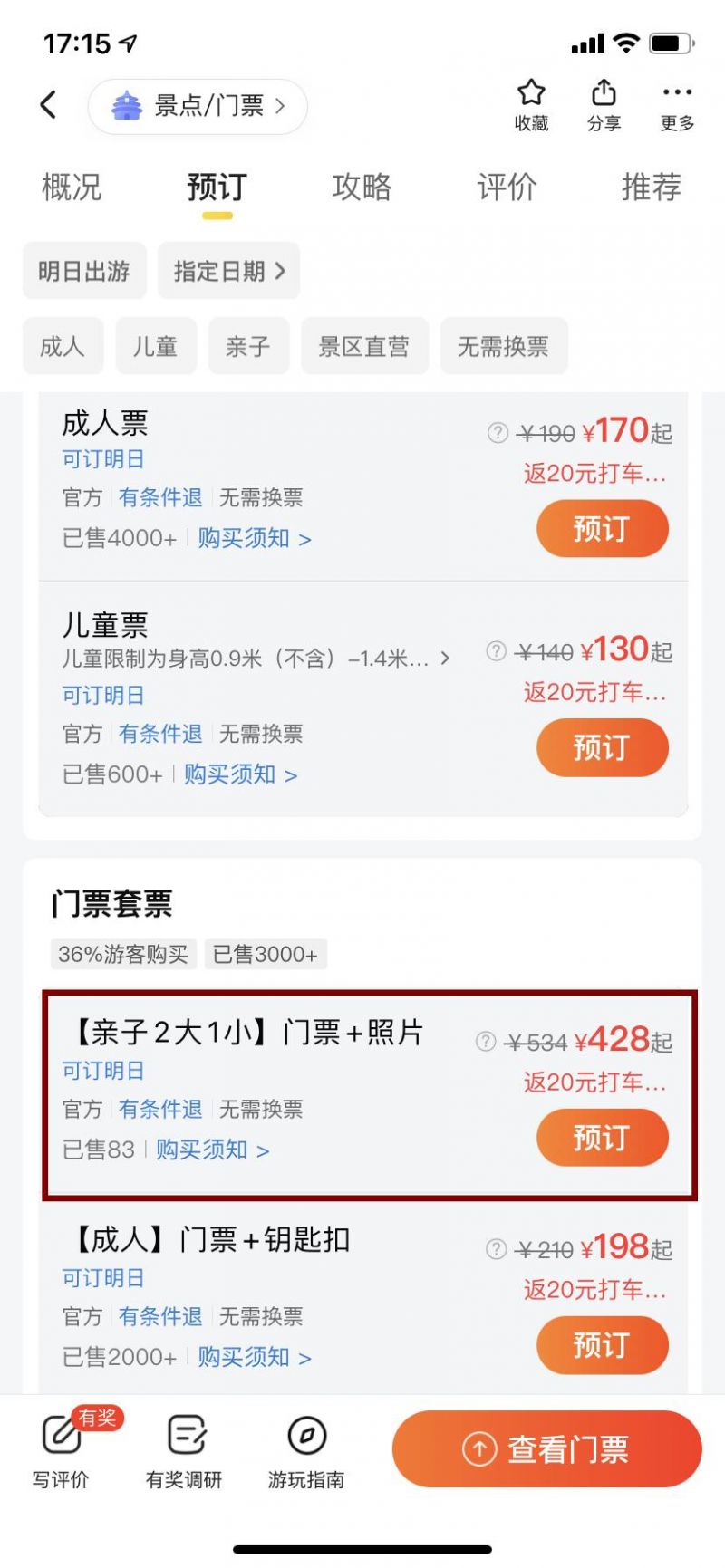
Task: Open the 景点/门票 category selector at top
Action: tap(198, 106)
